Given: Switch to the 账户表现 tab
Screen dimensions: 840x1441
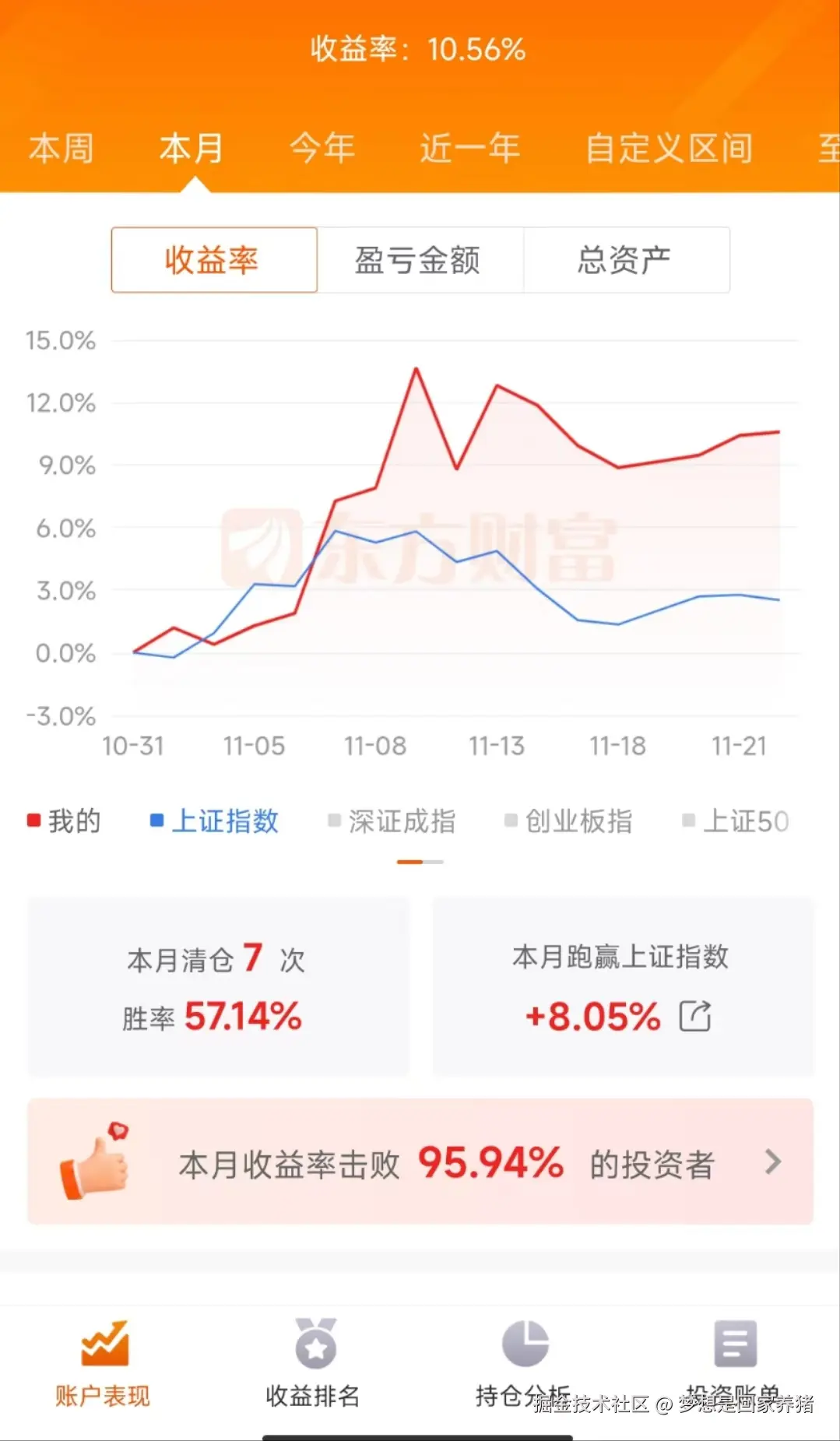Looking at the screenshot, I should [103, 1362].
